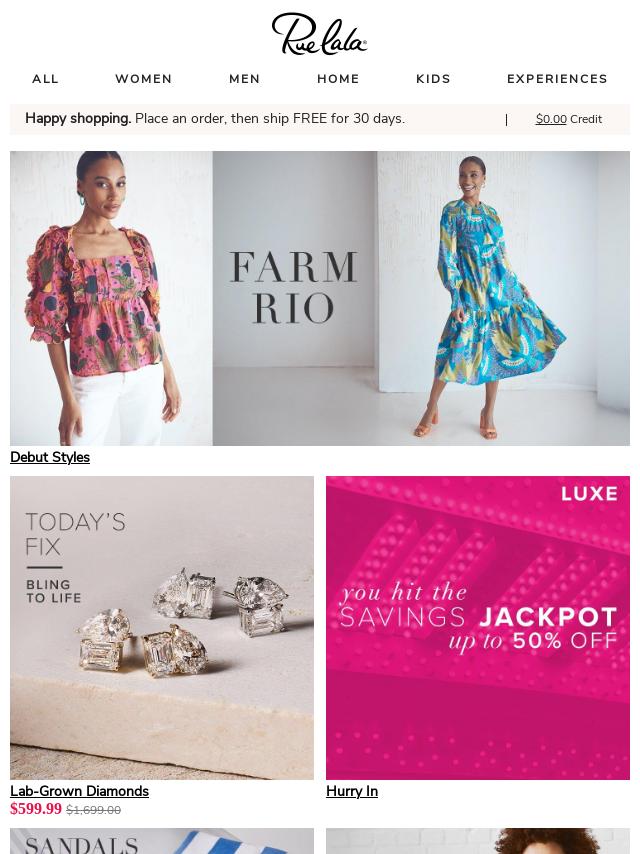Switch to the WOMEN category
Screen dimensions: 640x854
coord(143,79)
